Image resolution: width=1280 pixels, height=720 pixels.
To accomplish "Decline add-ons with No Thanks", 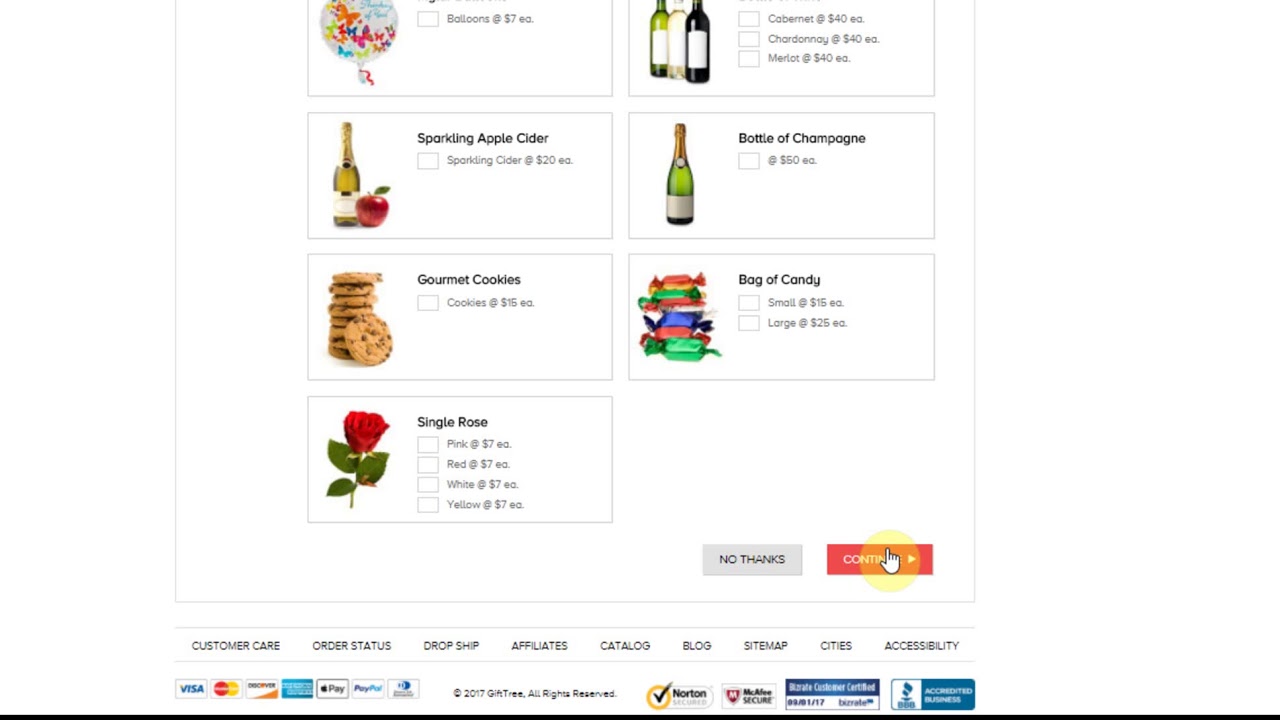I will [752, 559].
